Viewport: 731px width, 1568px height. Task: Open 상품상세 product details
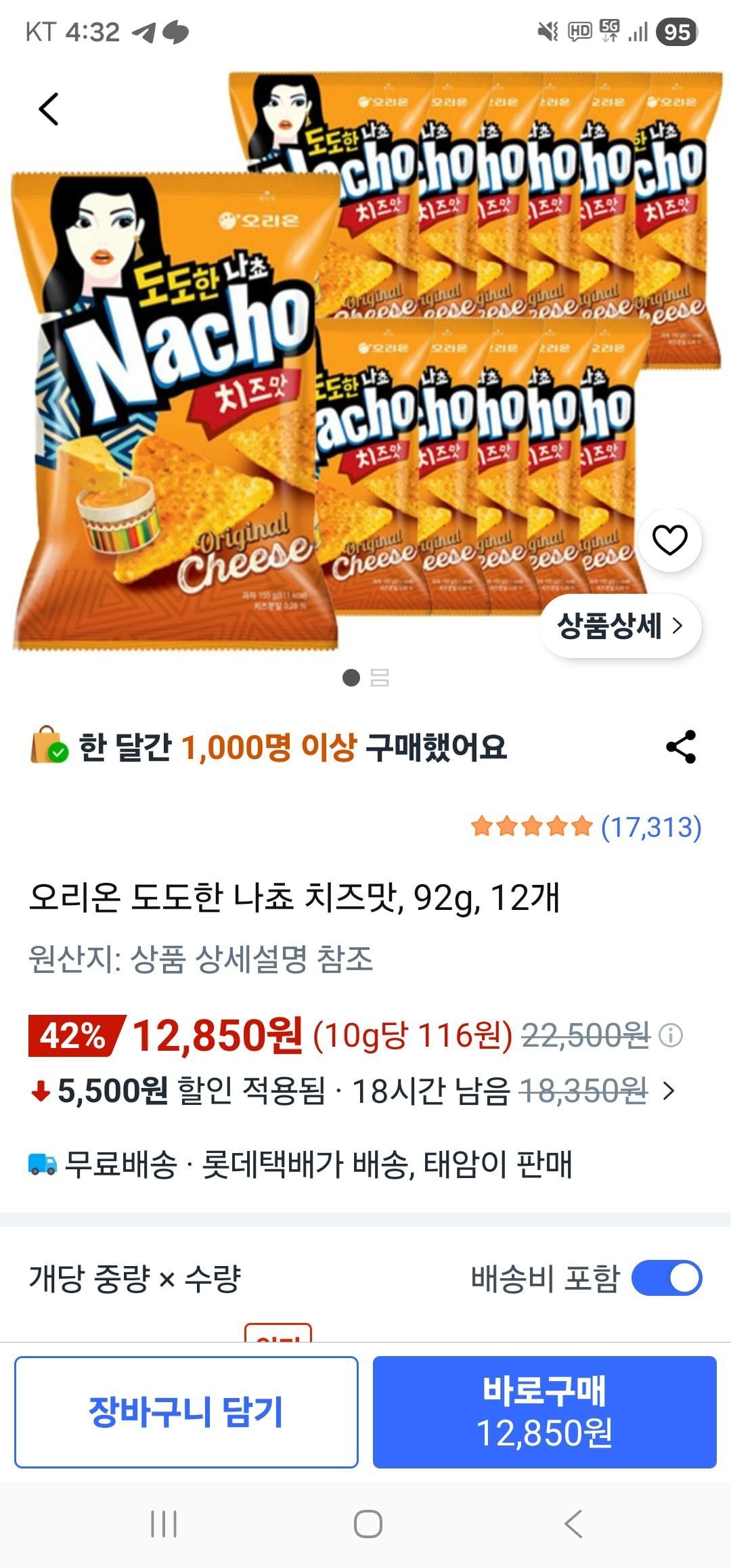(620, 626)
